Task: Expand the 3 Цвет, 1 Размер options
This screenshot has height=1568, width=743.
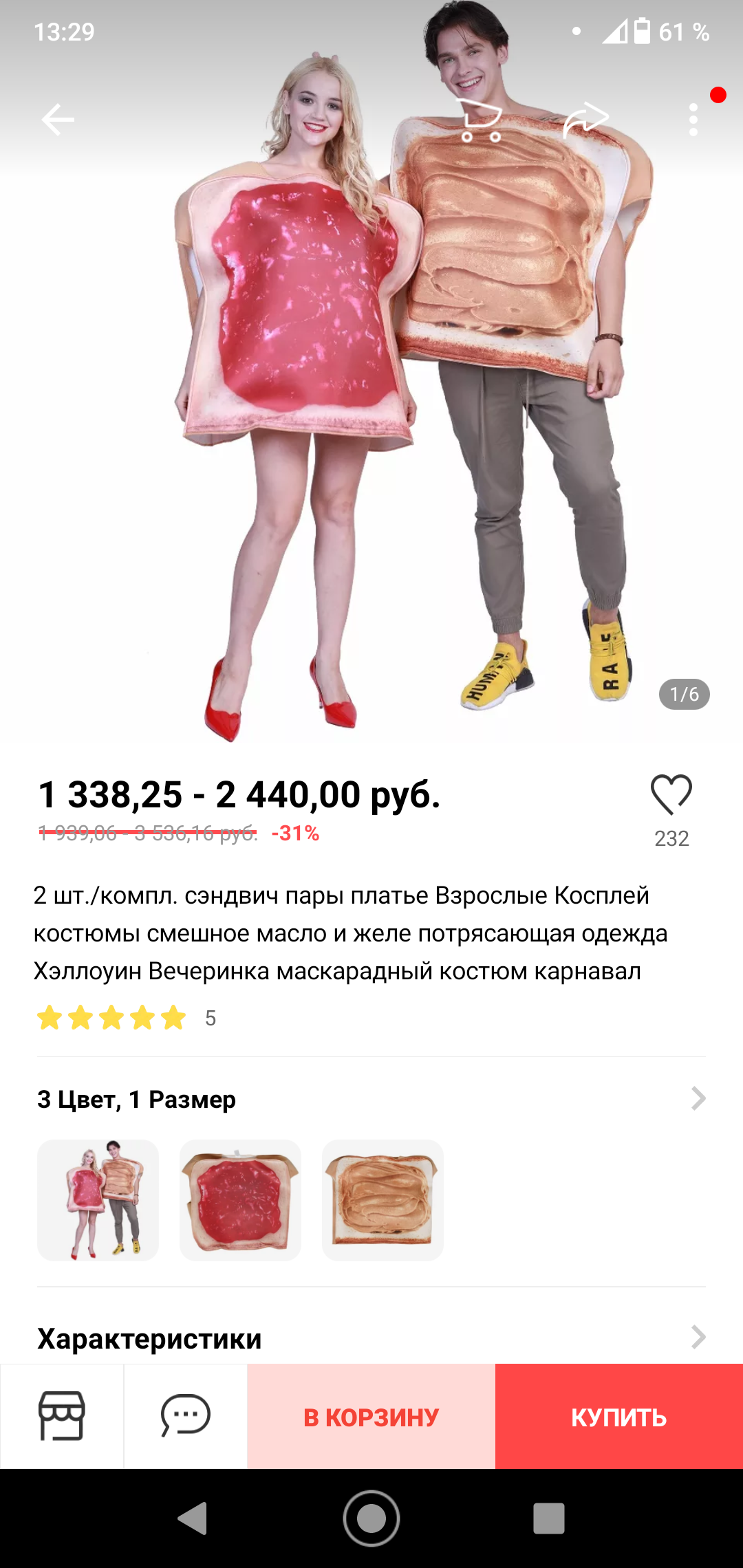Action: click(698, 1098)
